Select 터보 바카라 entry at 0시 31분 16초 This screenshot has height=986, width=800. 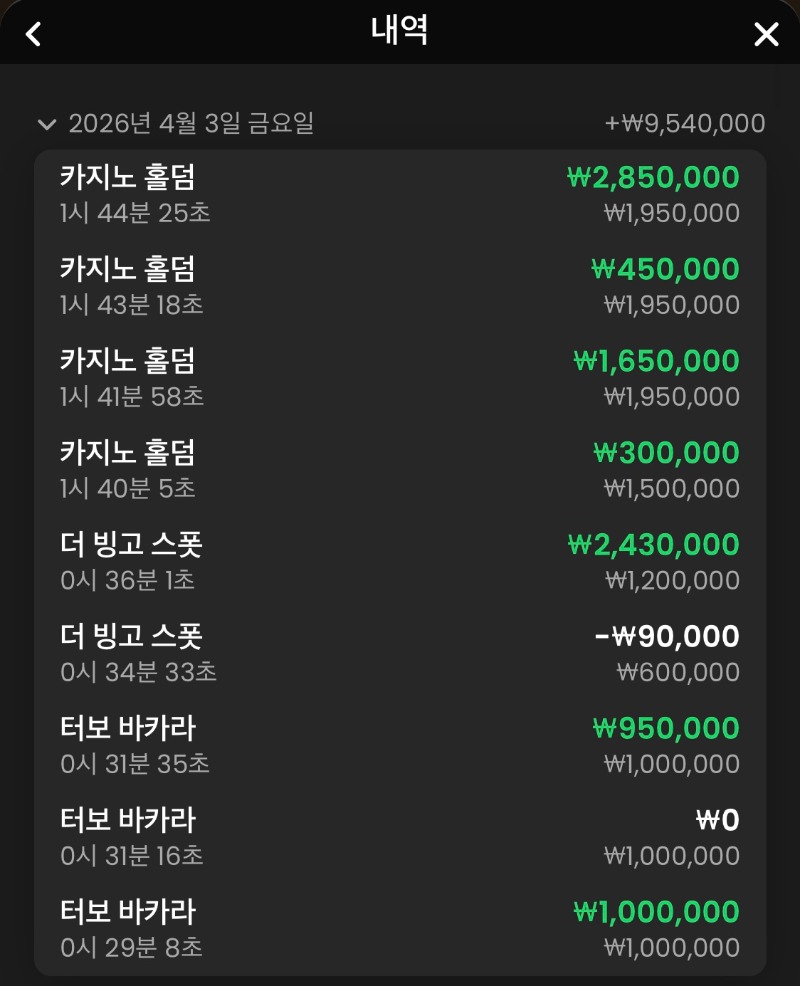click(x=400, y=838)
